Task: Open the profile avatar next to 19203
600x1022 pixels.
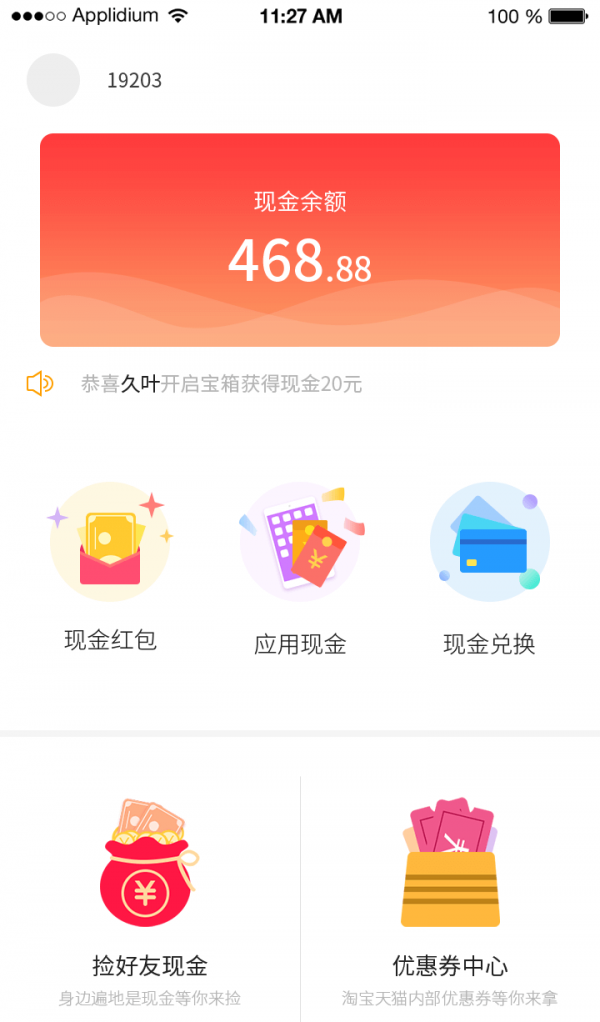Action: pyautogui.click(x=53, y=80)
